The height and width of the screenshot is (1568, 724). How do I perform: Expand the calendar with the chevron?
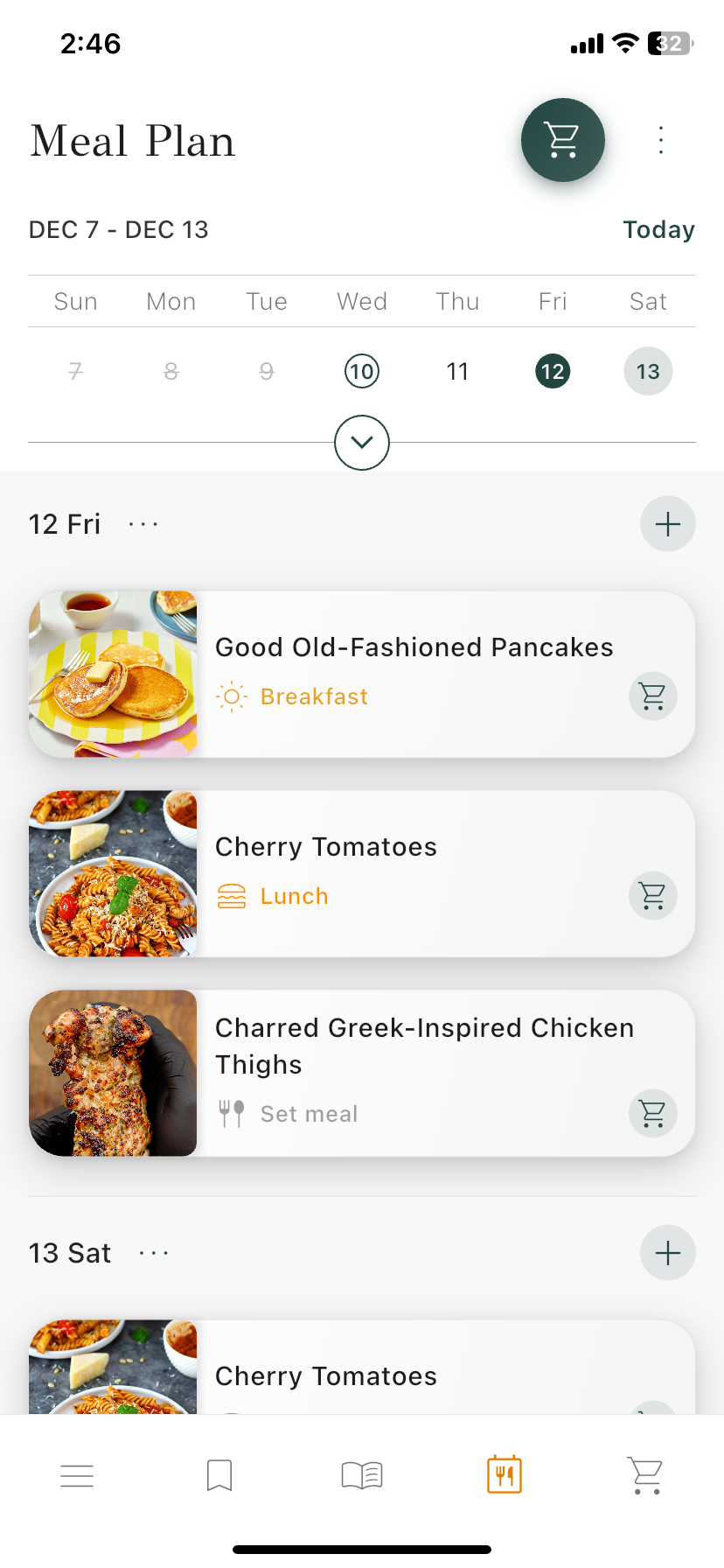point(361,443)
